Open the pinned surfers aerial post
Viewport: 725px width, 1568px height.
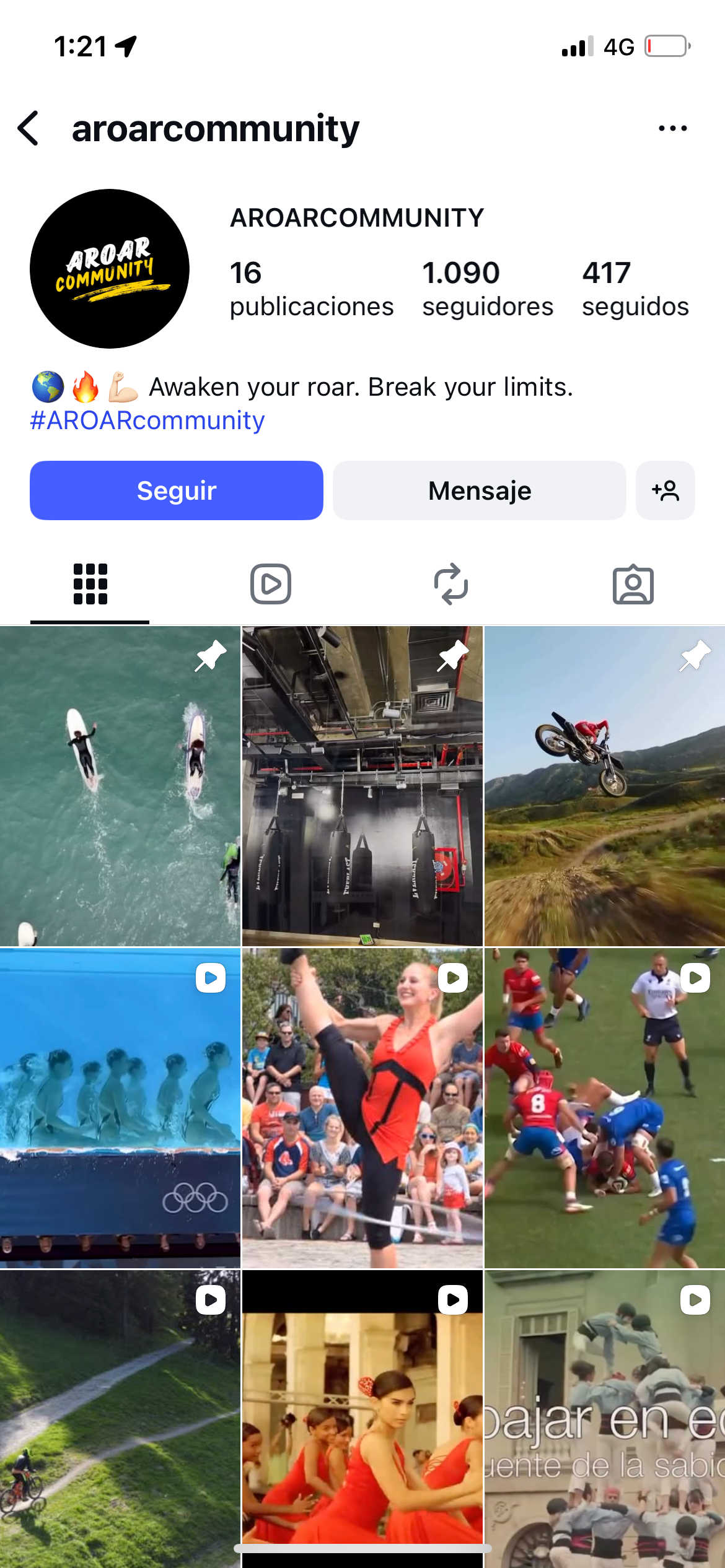(120, 786)
